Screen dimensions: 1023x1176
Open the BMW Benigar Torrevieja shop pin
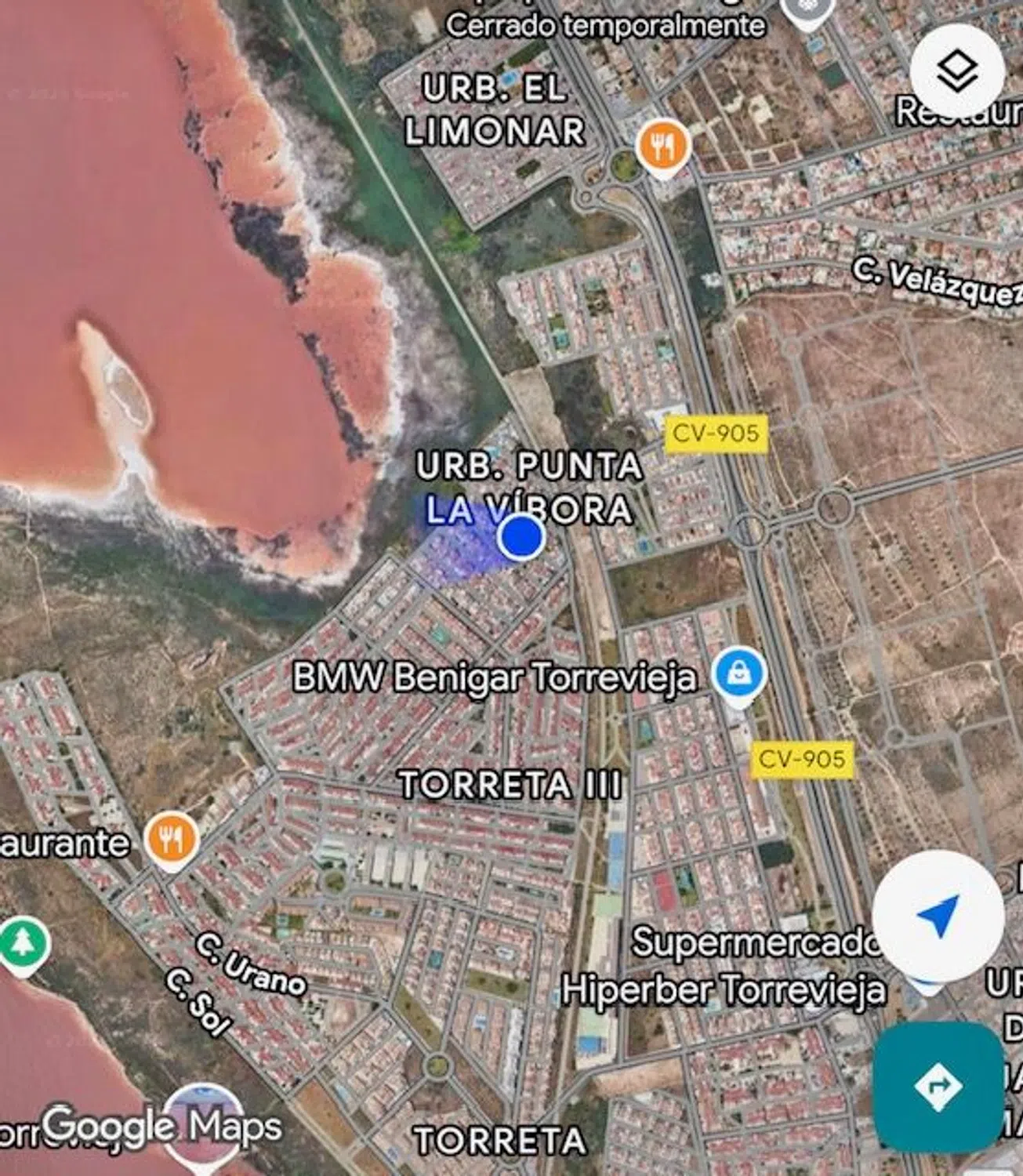739,675
